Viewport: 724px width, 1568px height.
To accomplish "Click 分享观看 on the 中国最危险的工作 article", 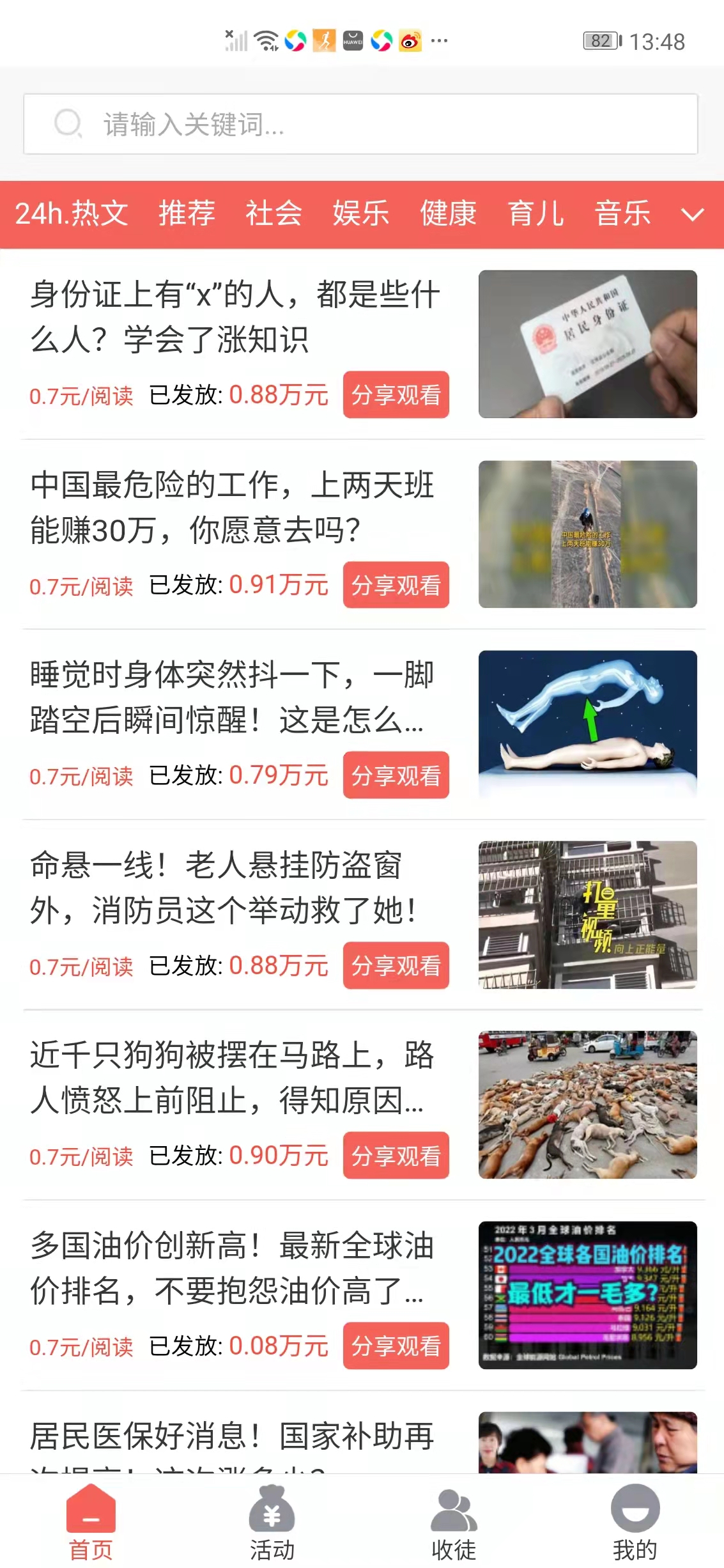I will [x=396, y=585].
